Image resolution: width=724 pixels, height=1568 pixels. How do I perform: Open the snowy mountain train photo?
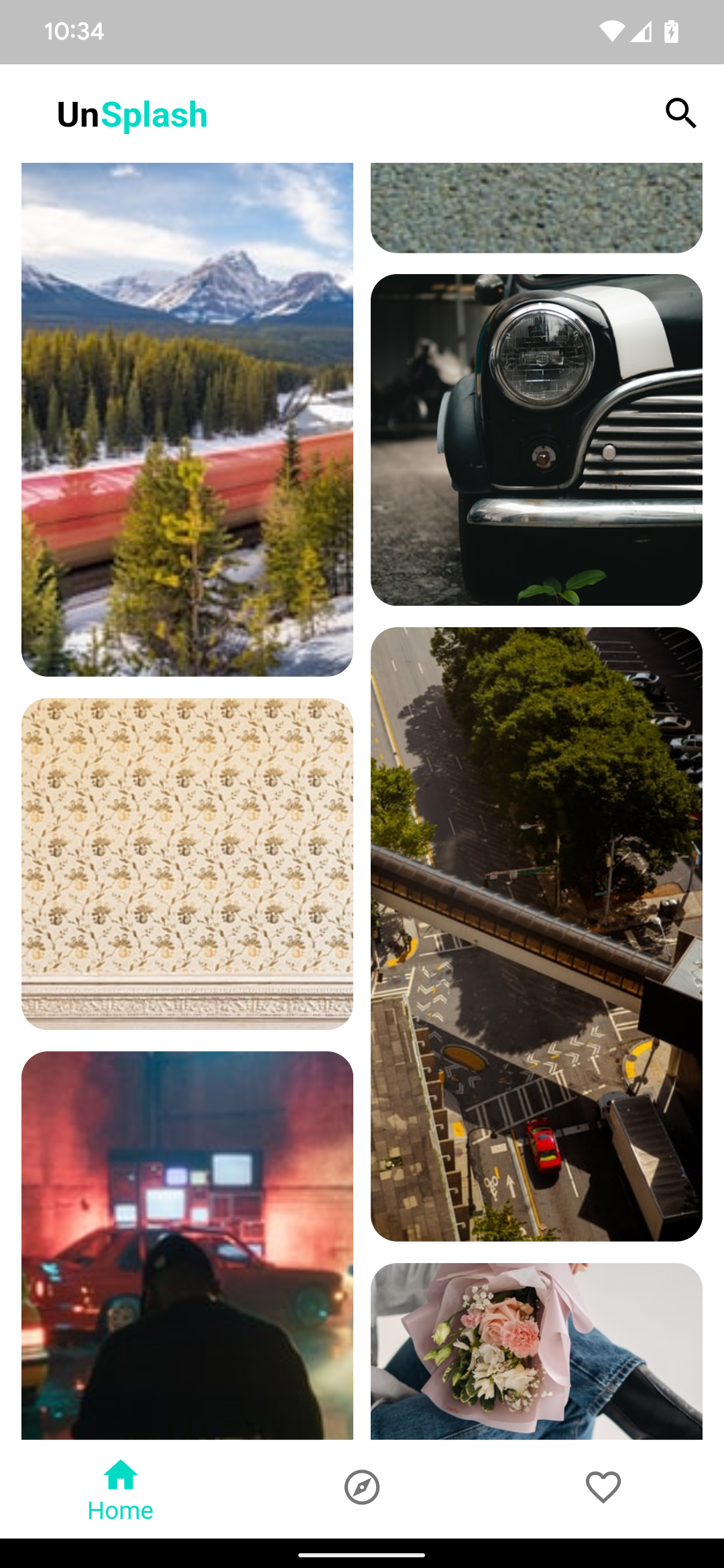click(187, 419)
